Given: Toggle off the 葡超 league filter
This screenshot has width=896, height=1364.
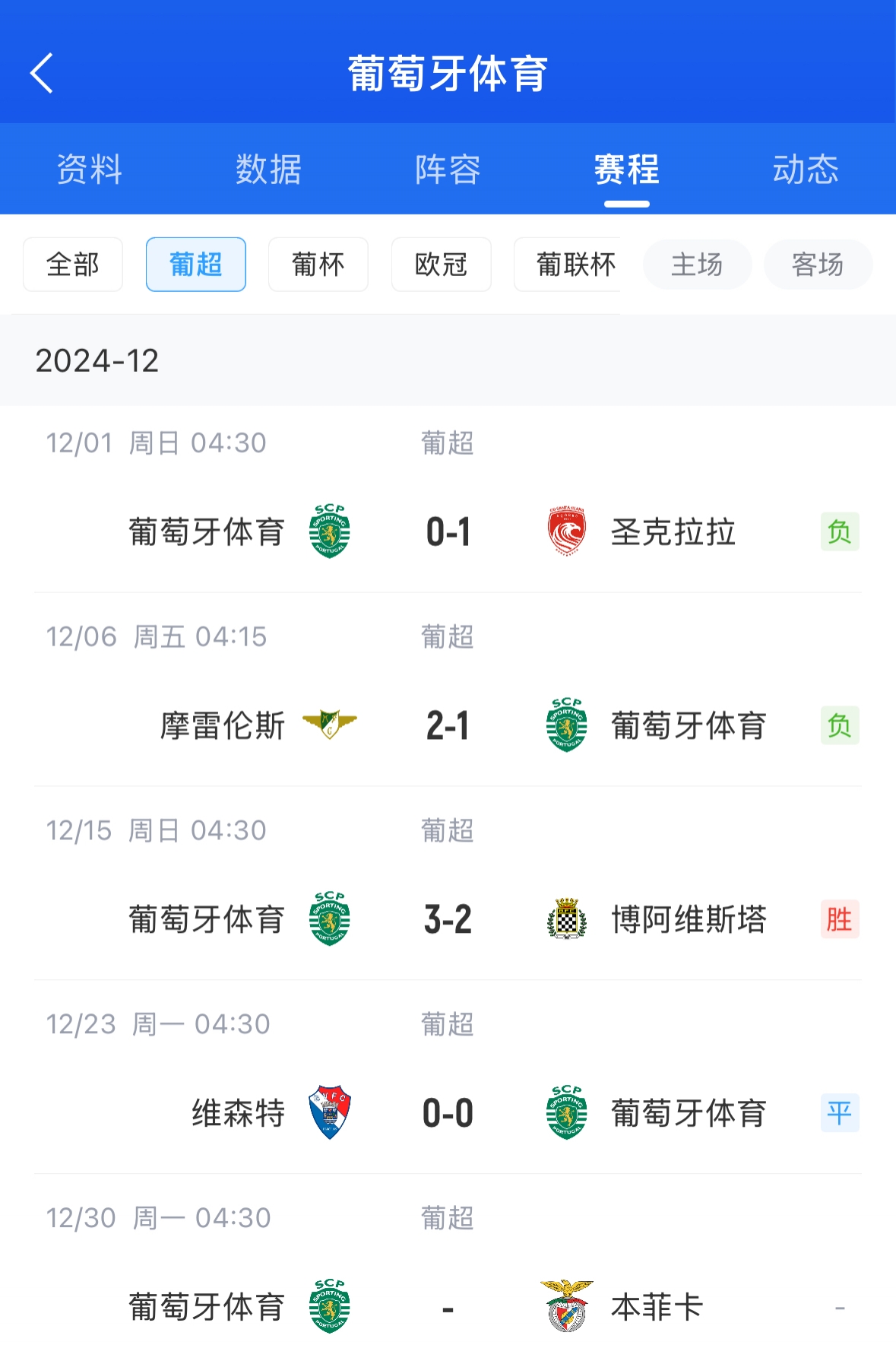Looking at the screenshot, I should pyautogui.click(x=195, y=265).
